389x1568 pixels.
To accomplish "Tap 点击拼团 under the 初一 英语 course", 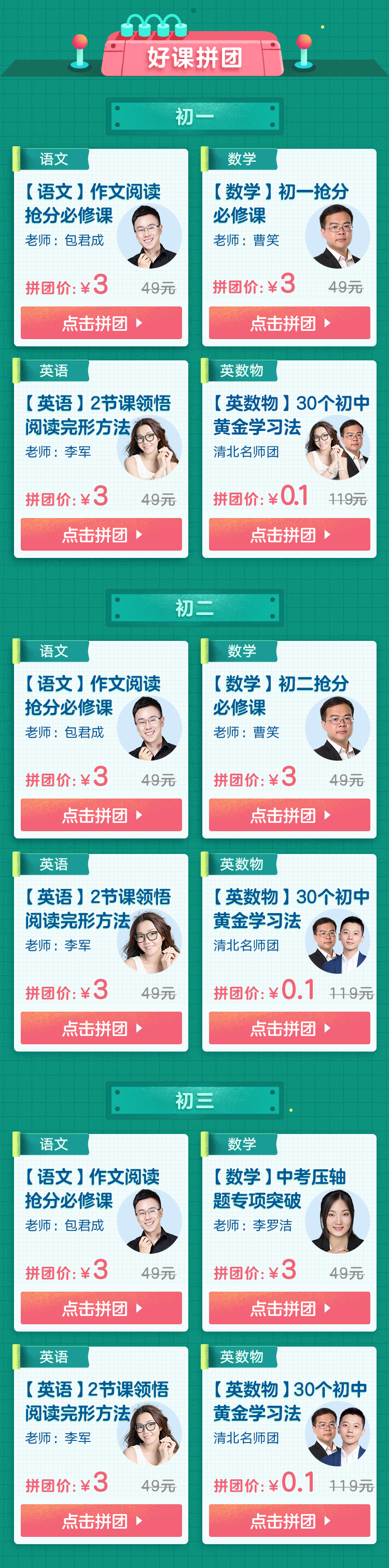I will tap(101, 535).
